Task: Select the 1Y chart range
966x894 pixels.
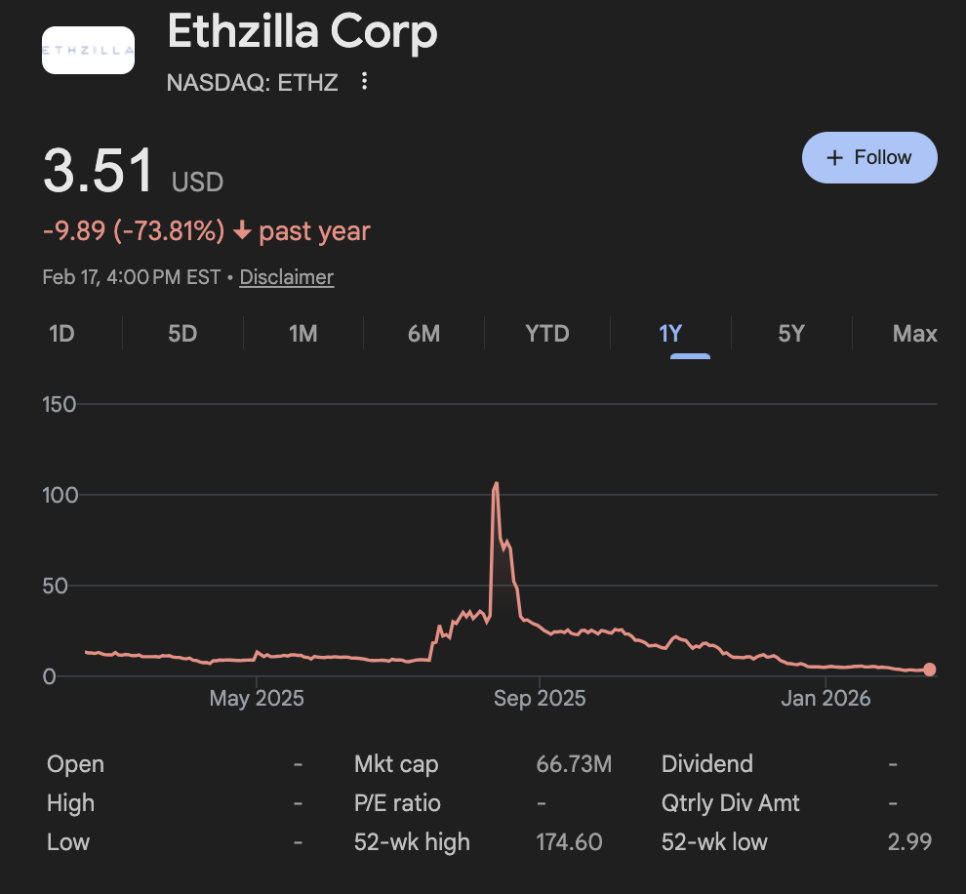Action: point(670,333)
